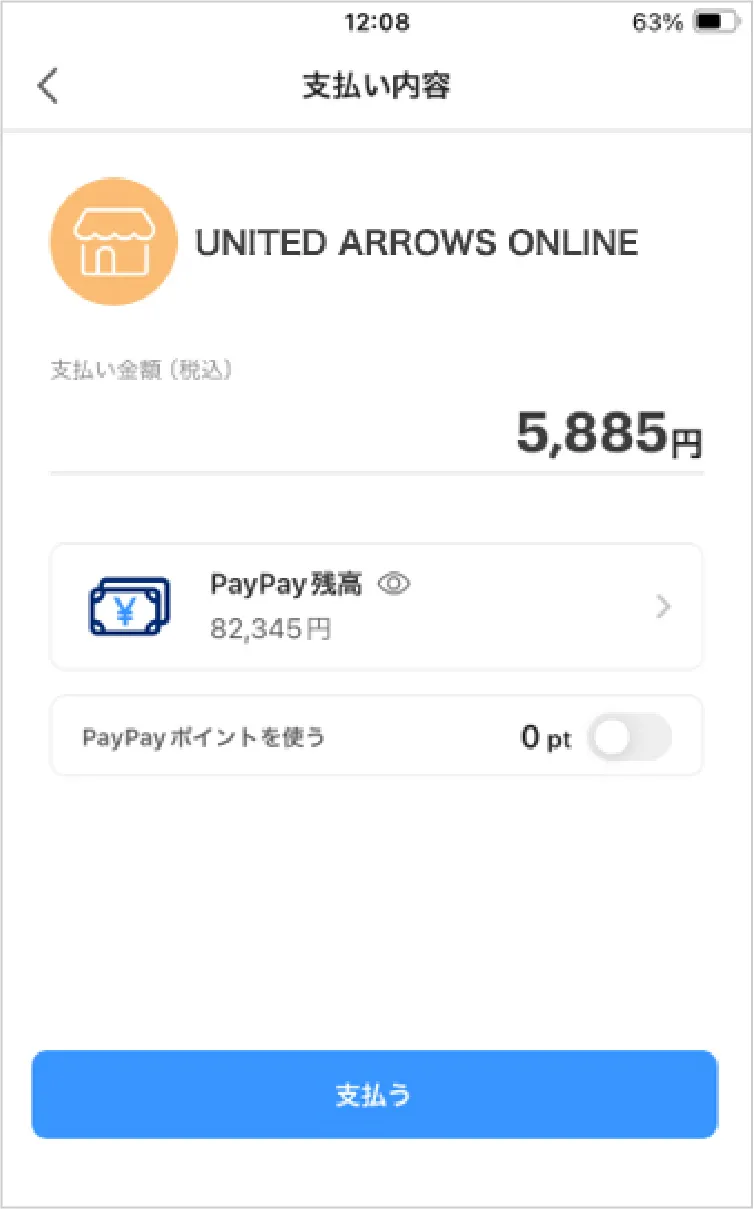
Task: Enable the PayPayポイントを使う switch
Action: tap(629, 738)
